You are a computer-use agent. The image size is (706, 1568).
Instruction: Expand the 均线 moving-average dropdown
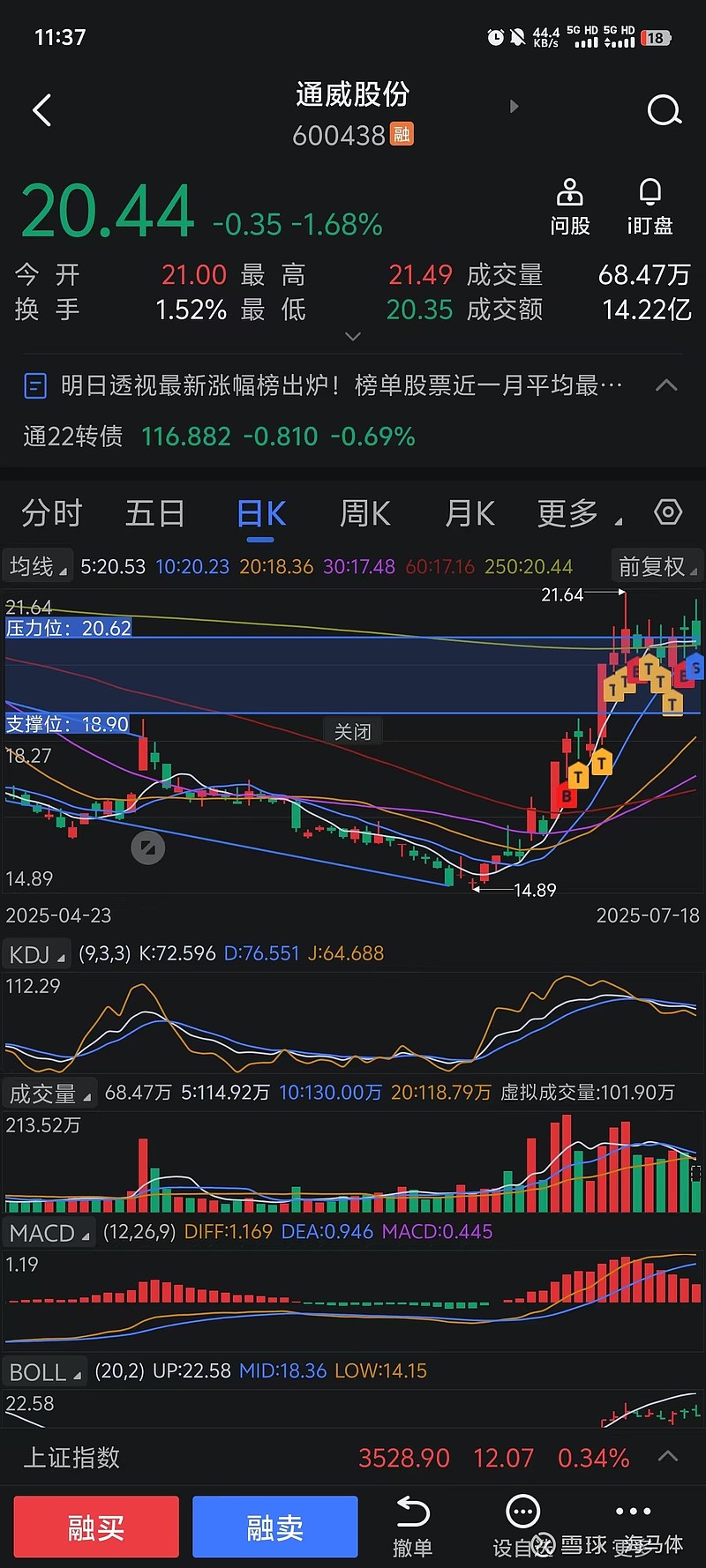[x=37, y=566]
